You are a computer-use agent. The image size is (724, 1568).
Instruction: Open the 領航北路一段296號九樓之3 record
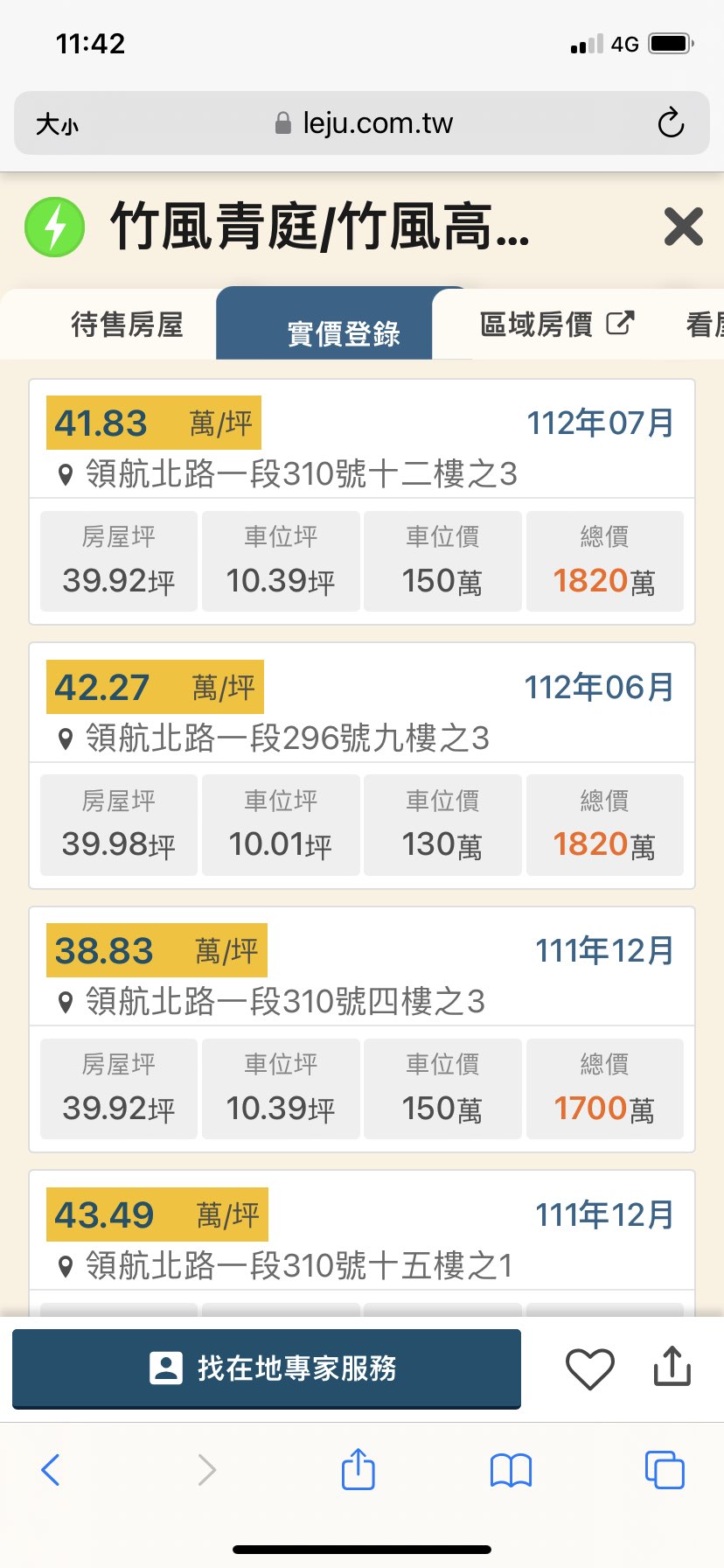(x=287, y=738)
